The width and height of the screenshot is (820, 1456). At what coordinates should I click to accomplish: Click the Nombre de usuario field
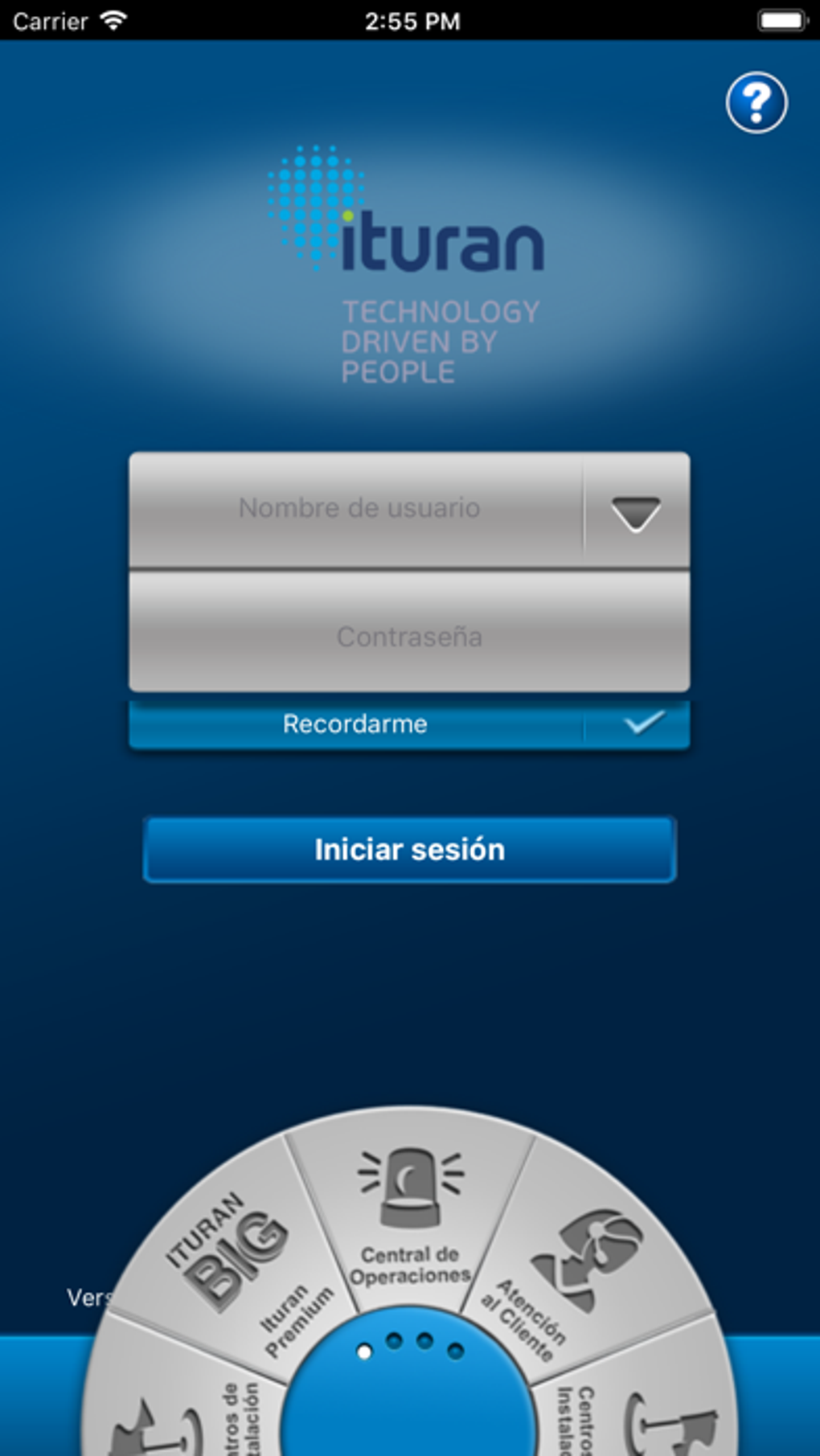coord(359,508)
